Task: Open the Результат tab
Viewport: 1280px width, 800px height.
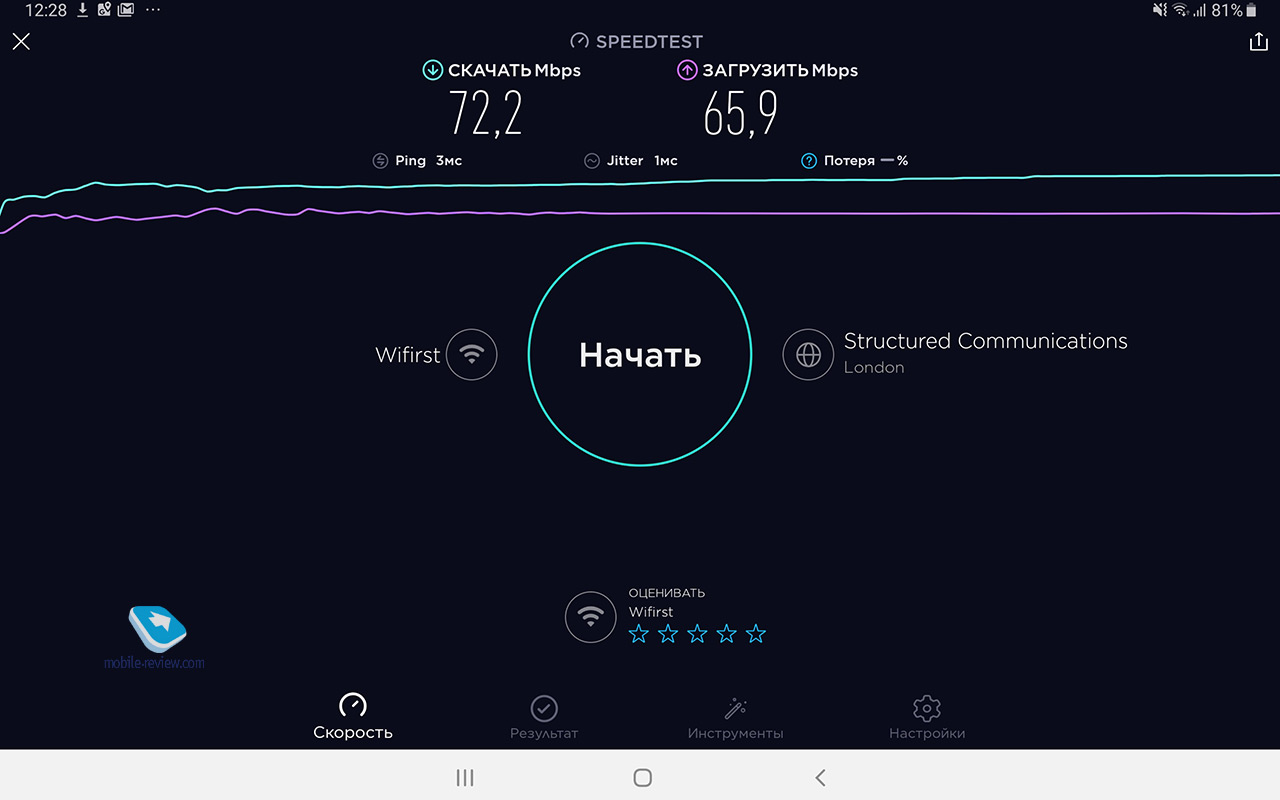Action: point(544,716)
